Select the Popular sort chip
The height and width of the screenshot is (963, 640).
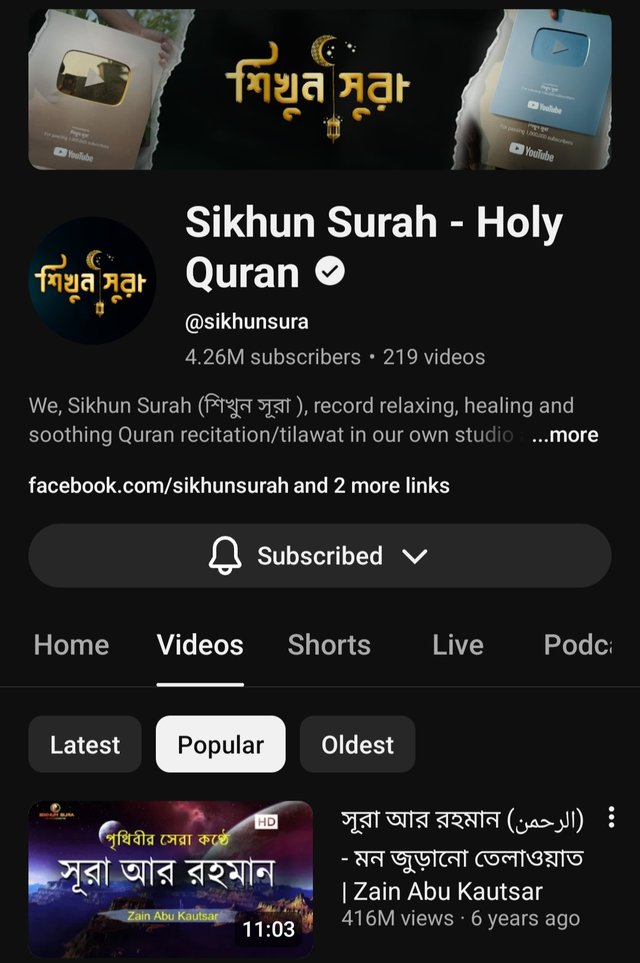click(x=220, y=745)
